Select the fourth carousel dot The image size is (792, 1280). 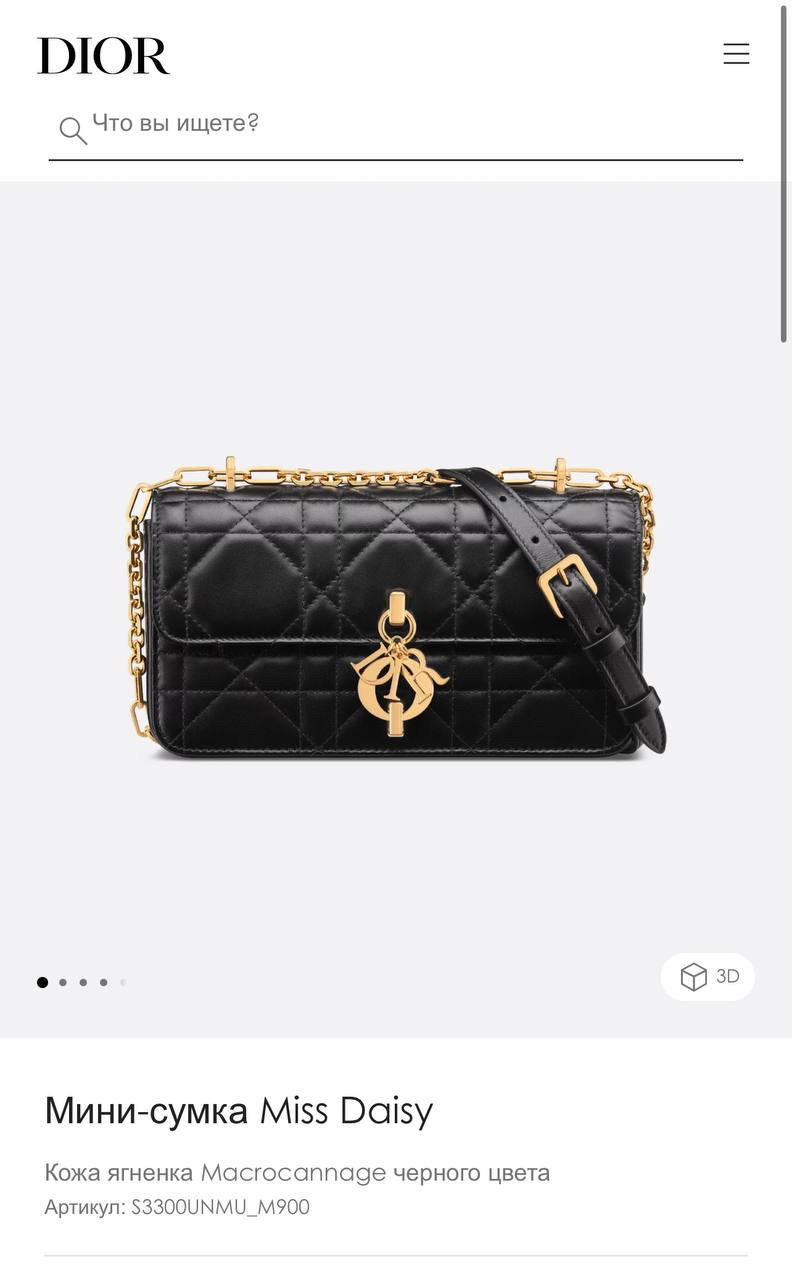click(x=102, y=981)
